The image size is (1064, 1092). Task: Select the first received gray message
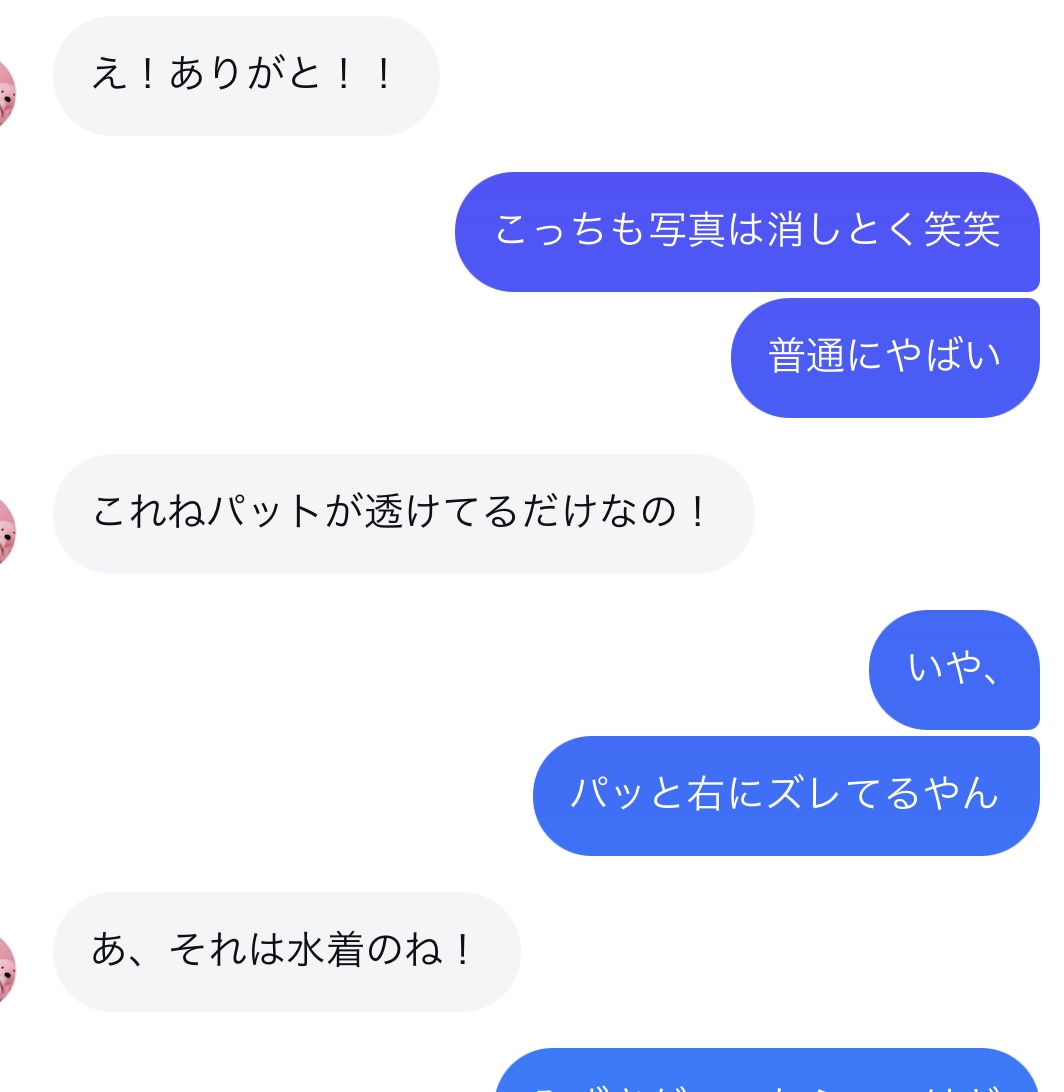click(x=246, y=75)
